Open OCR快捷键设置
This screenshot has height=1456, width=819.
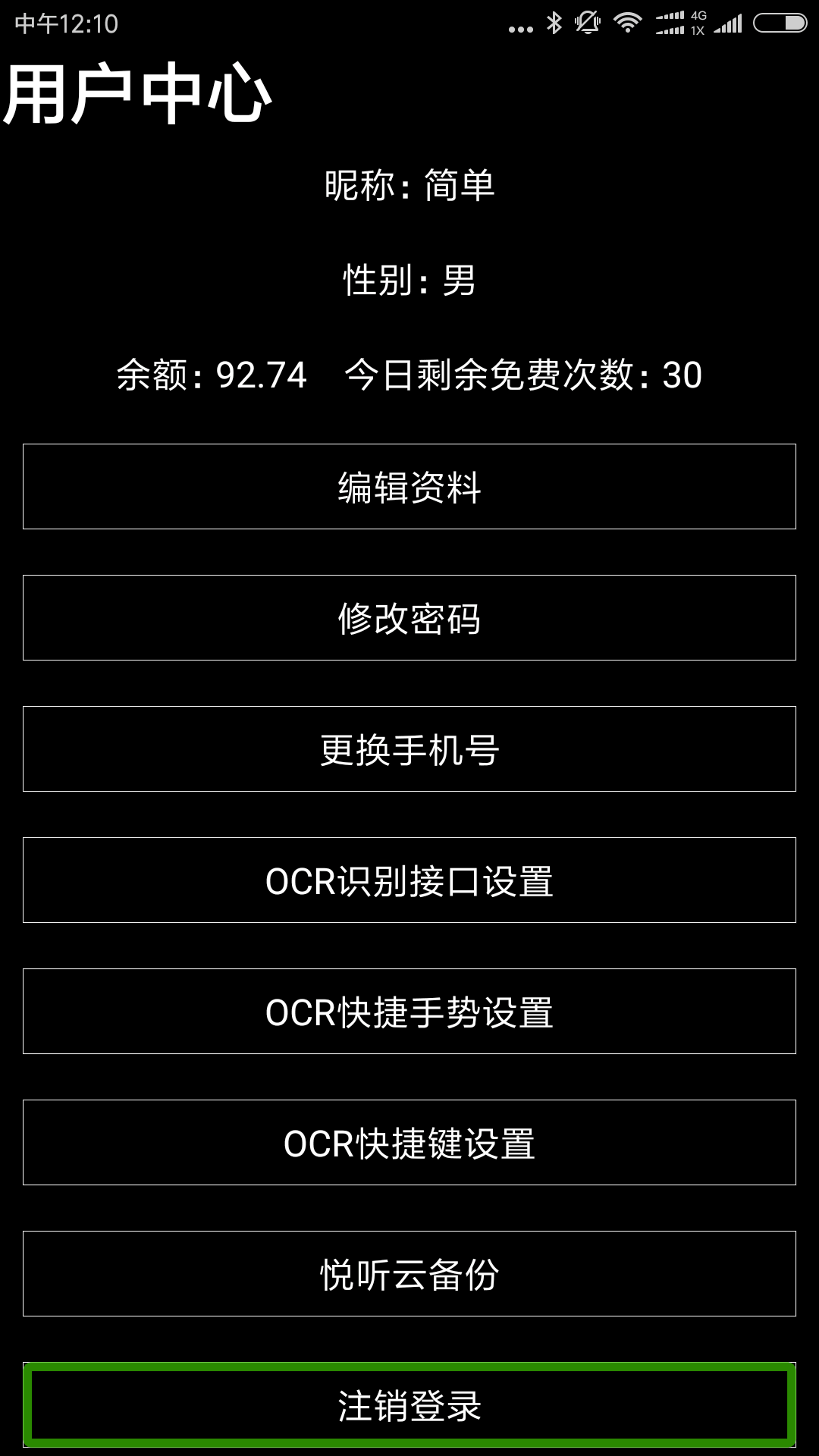409,1142
